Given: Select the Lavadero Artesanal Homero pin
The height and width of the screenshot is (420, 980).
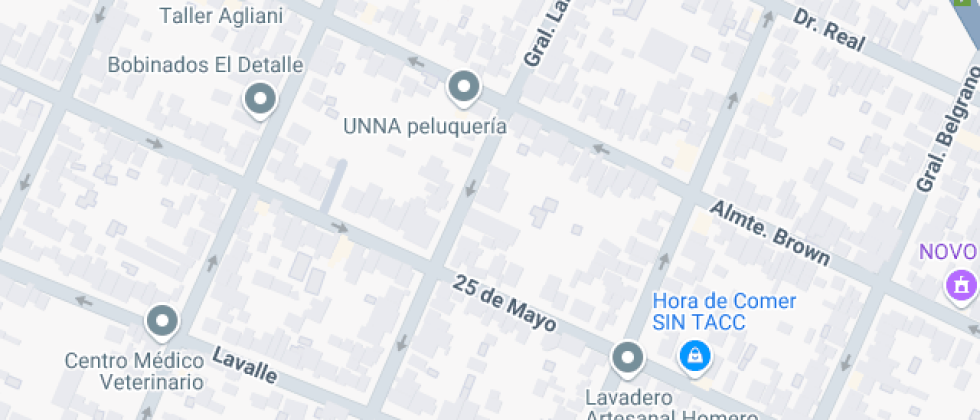Looking at the screenshot, I should (627, 357).
